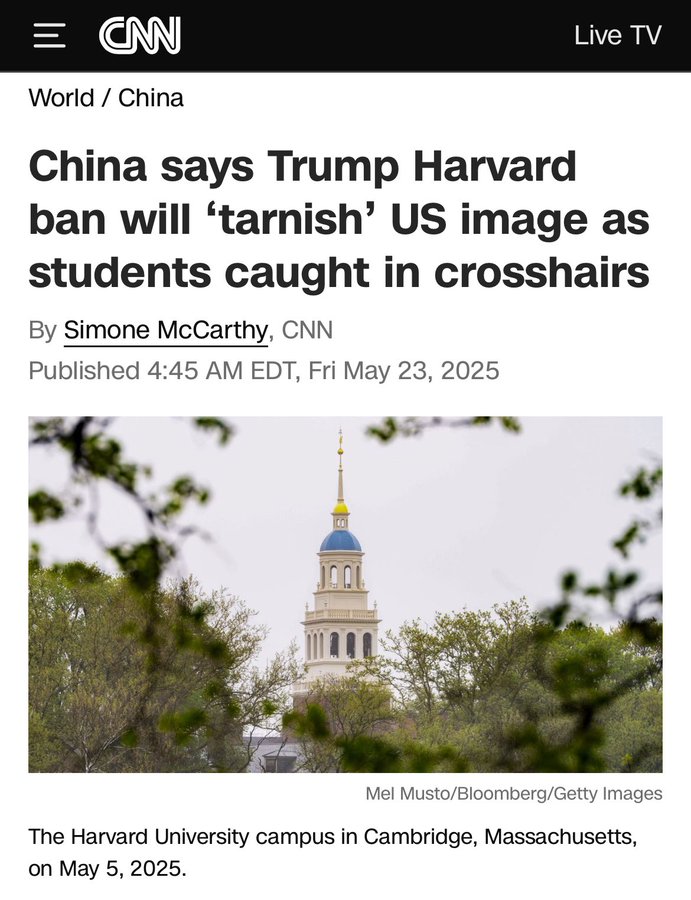Viewport: 691px width, 900px height.
Task: Open Live TV
Action: coord(617,36)
